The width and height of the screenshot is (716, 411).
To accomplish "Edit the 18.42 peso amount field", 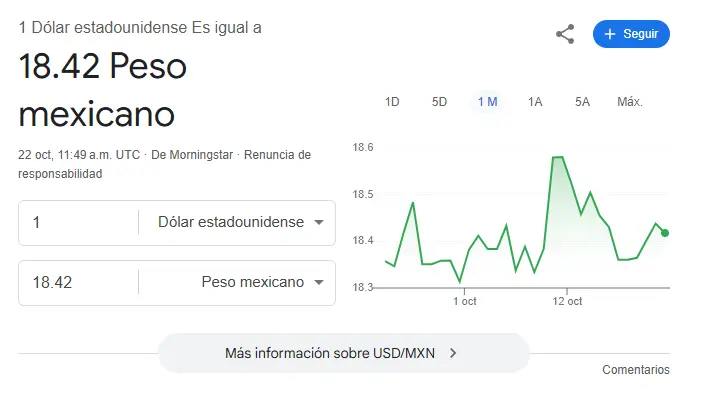I will pyautogui.click(x=80, y=283).
